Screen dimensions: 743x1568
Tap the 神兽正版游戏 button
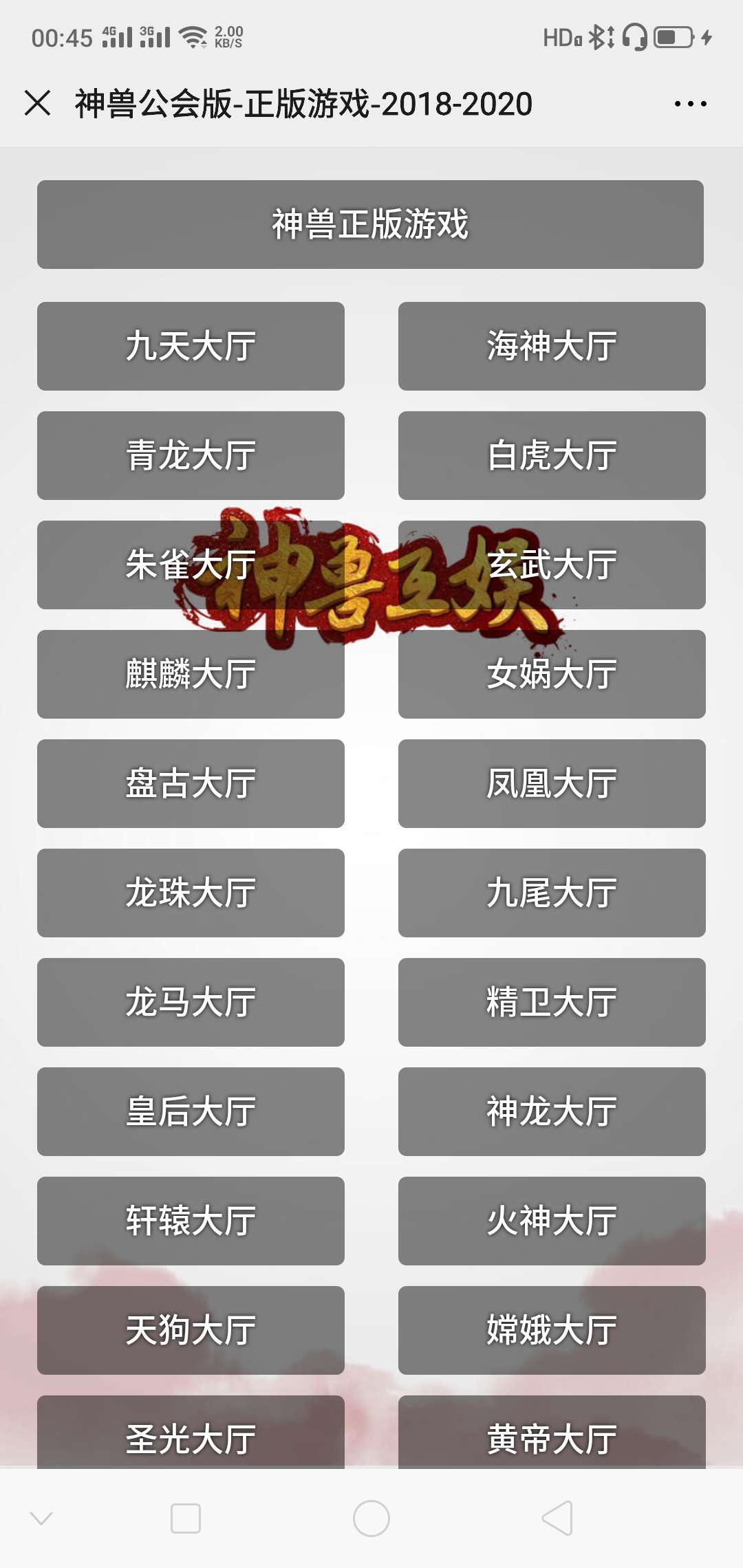point(370,224)
